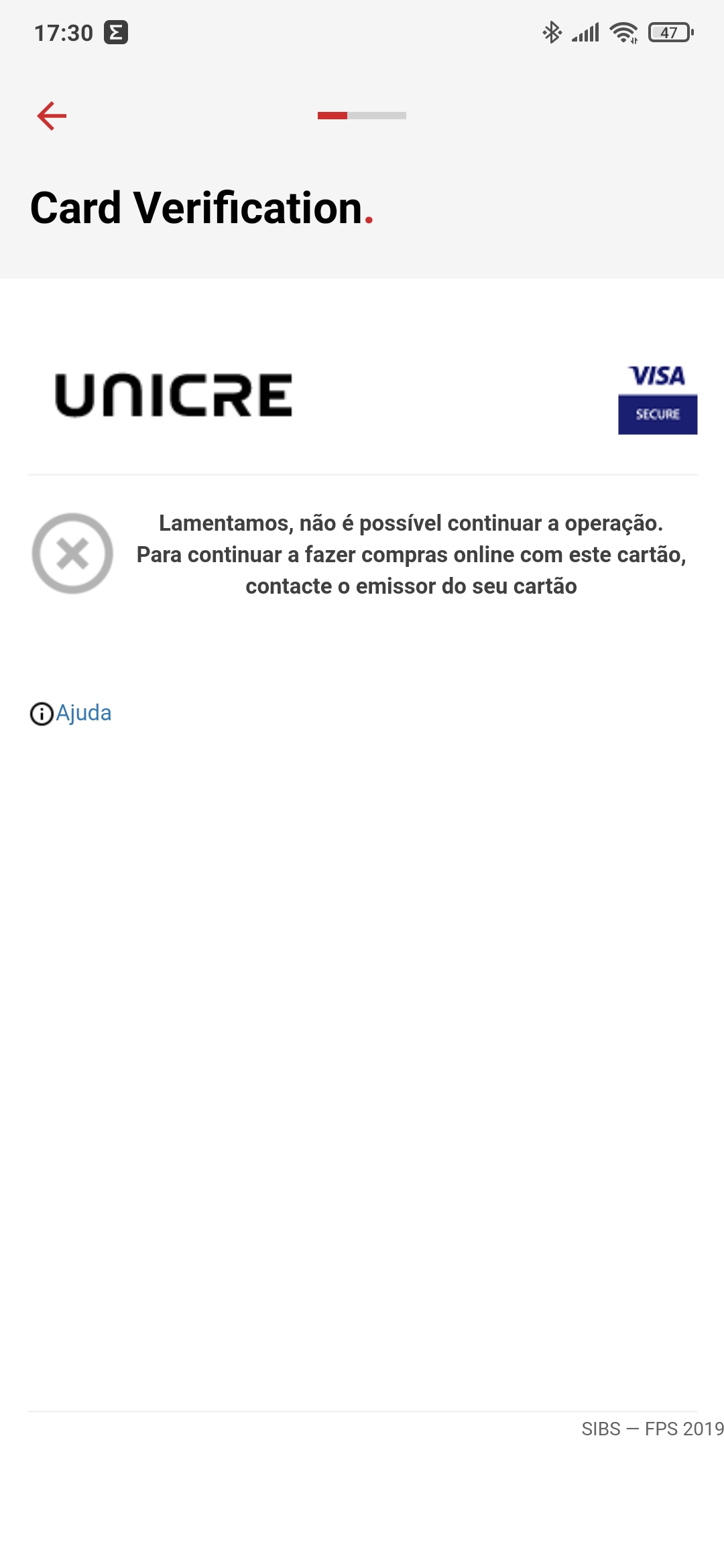Open the Ajuda help link
The image size is (724, 1568).
83,713
